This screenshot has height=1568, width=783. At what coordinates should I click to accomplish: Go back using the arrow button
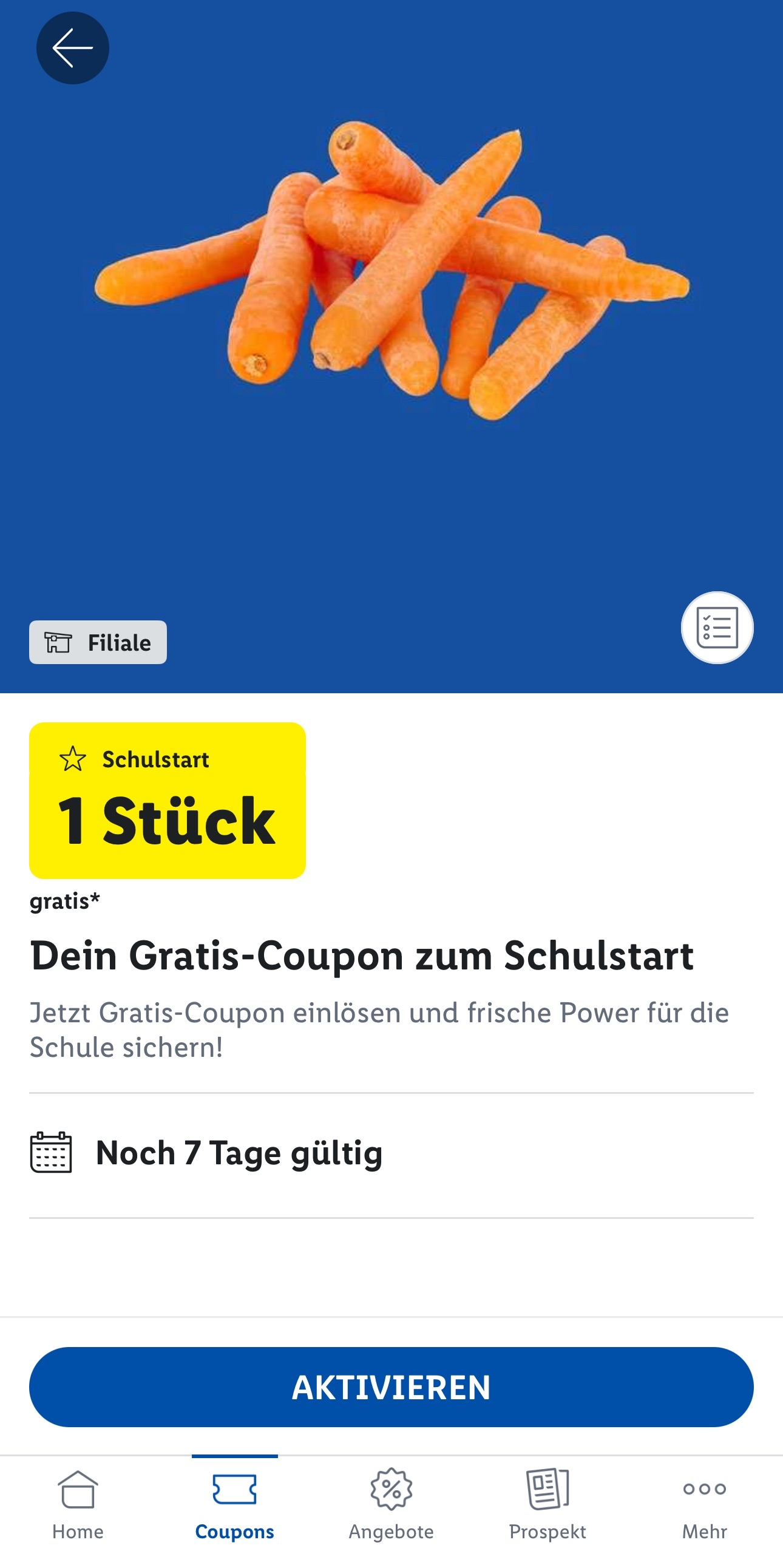coord(72,48)
